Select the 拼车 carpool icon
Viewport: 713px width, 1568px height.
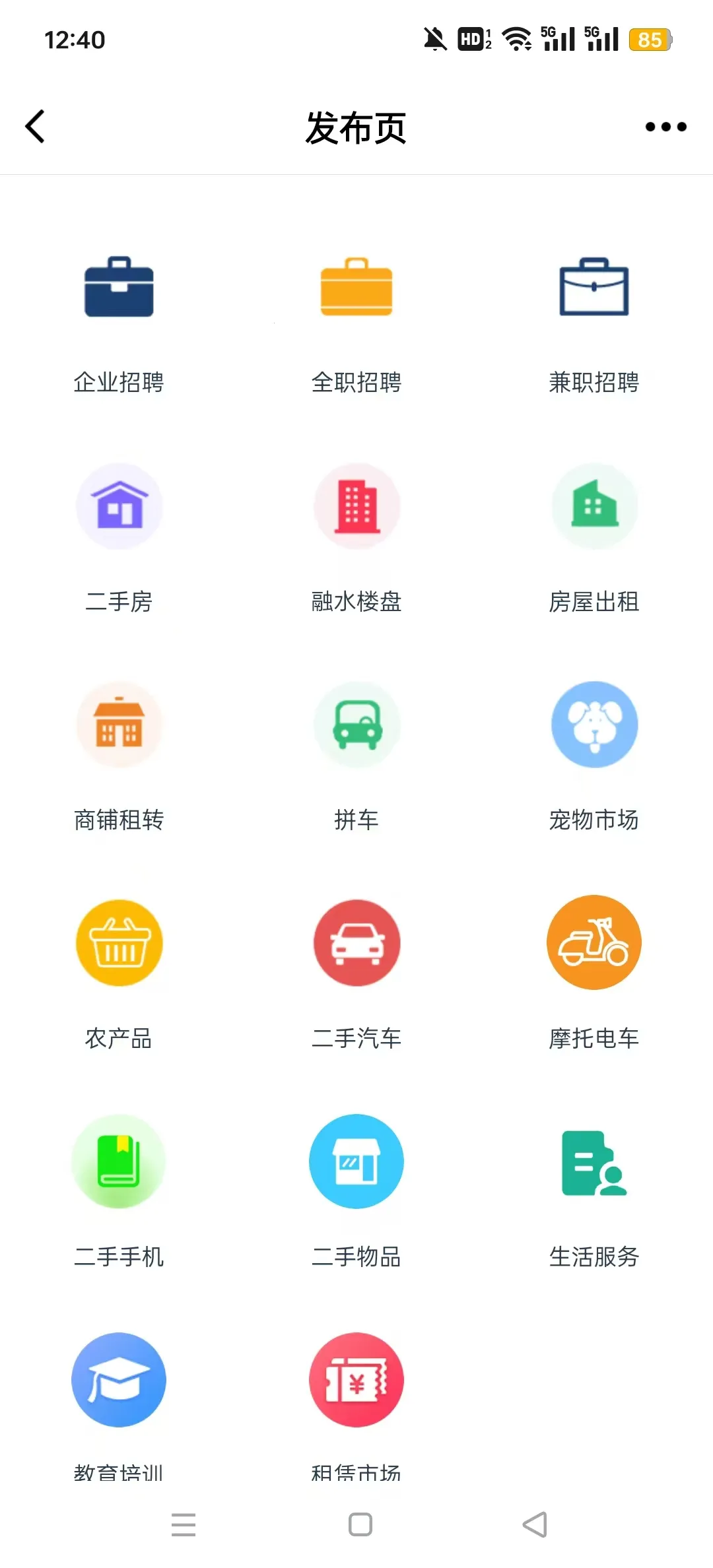coord(356,724)
